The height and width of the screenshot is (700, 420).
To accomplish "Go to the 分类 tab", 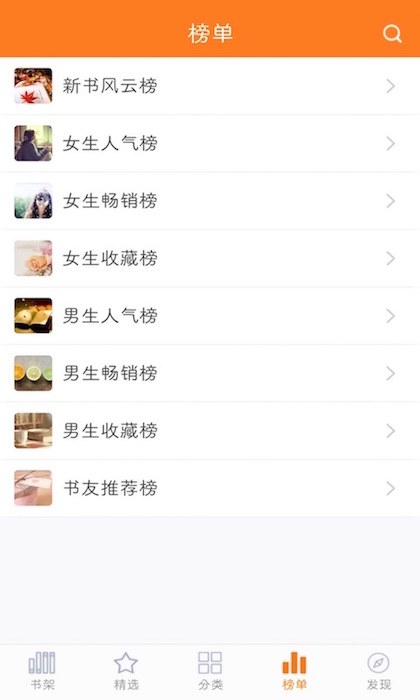I will 210,671.
